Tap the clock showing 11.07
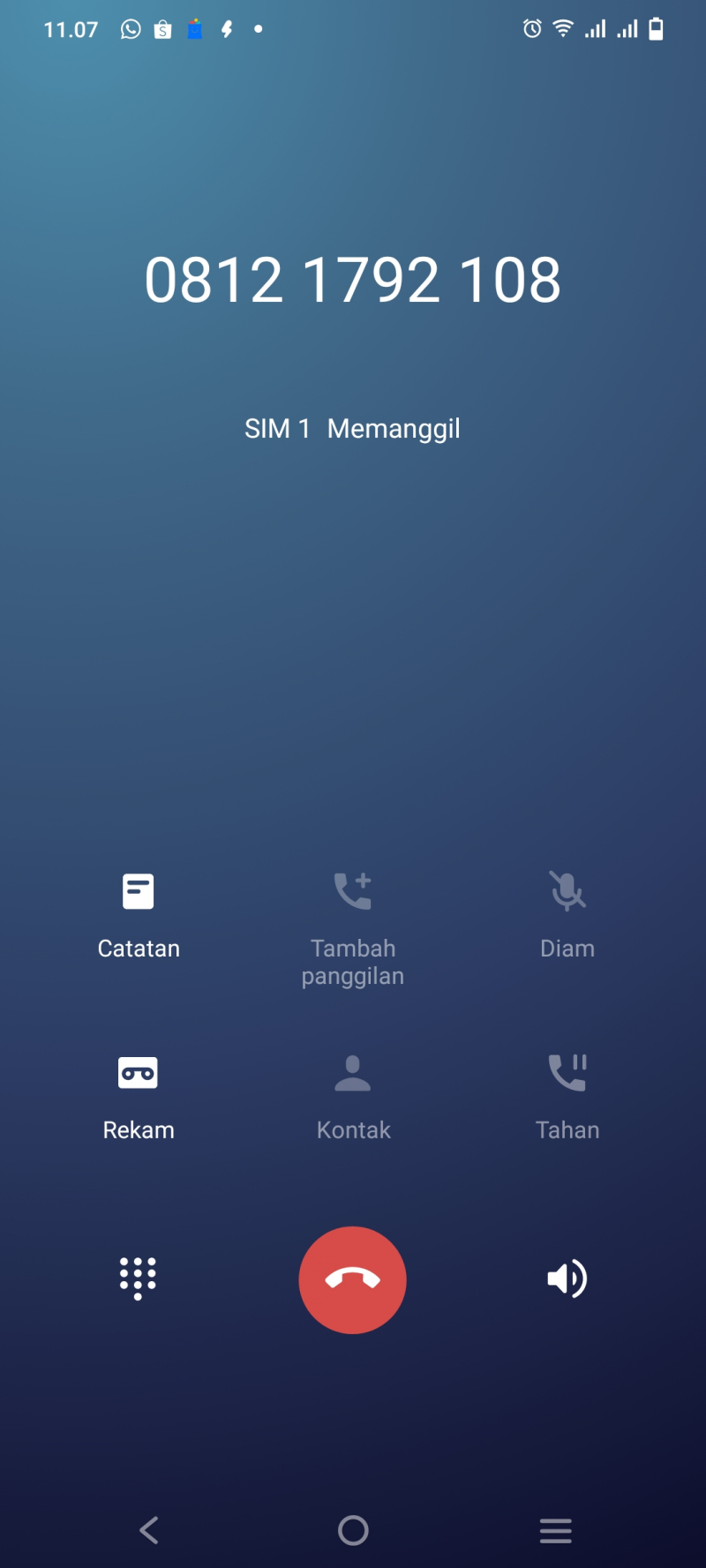706x1568 pixels. pyautogui.click(x=71, y=29)
